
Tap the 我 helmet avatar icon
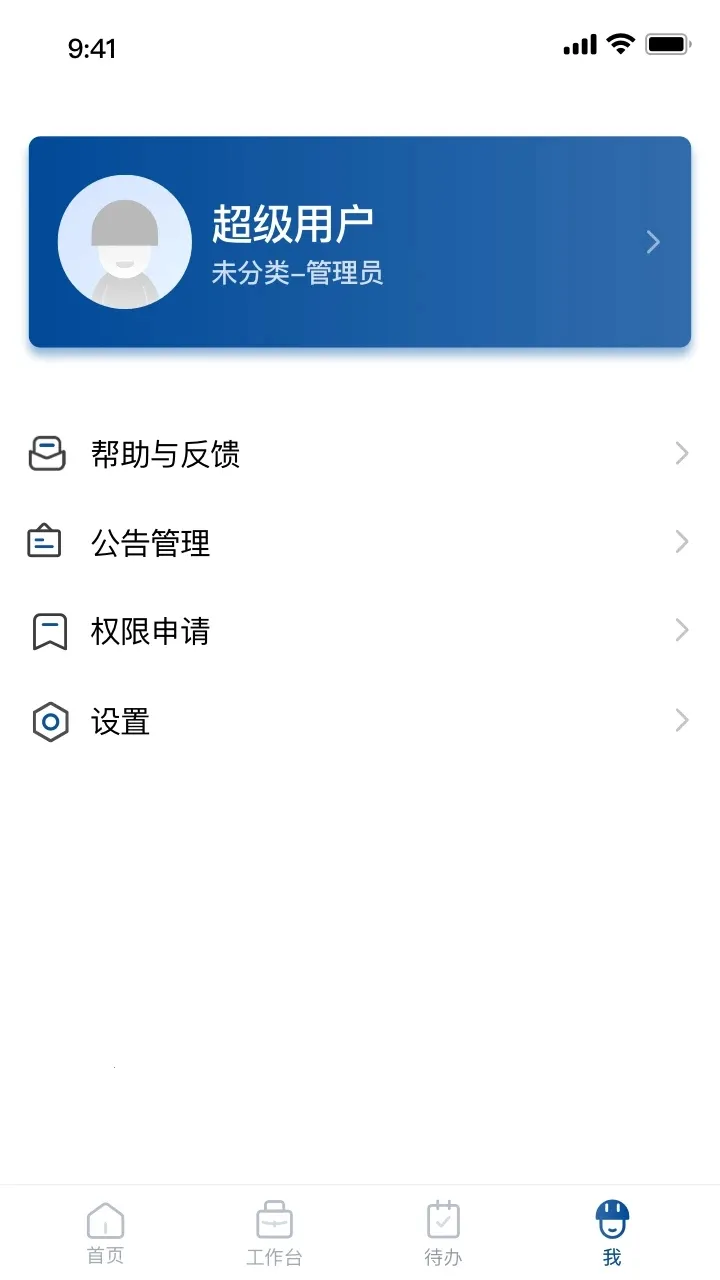click(x=612, y=1217)
